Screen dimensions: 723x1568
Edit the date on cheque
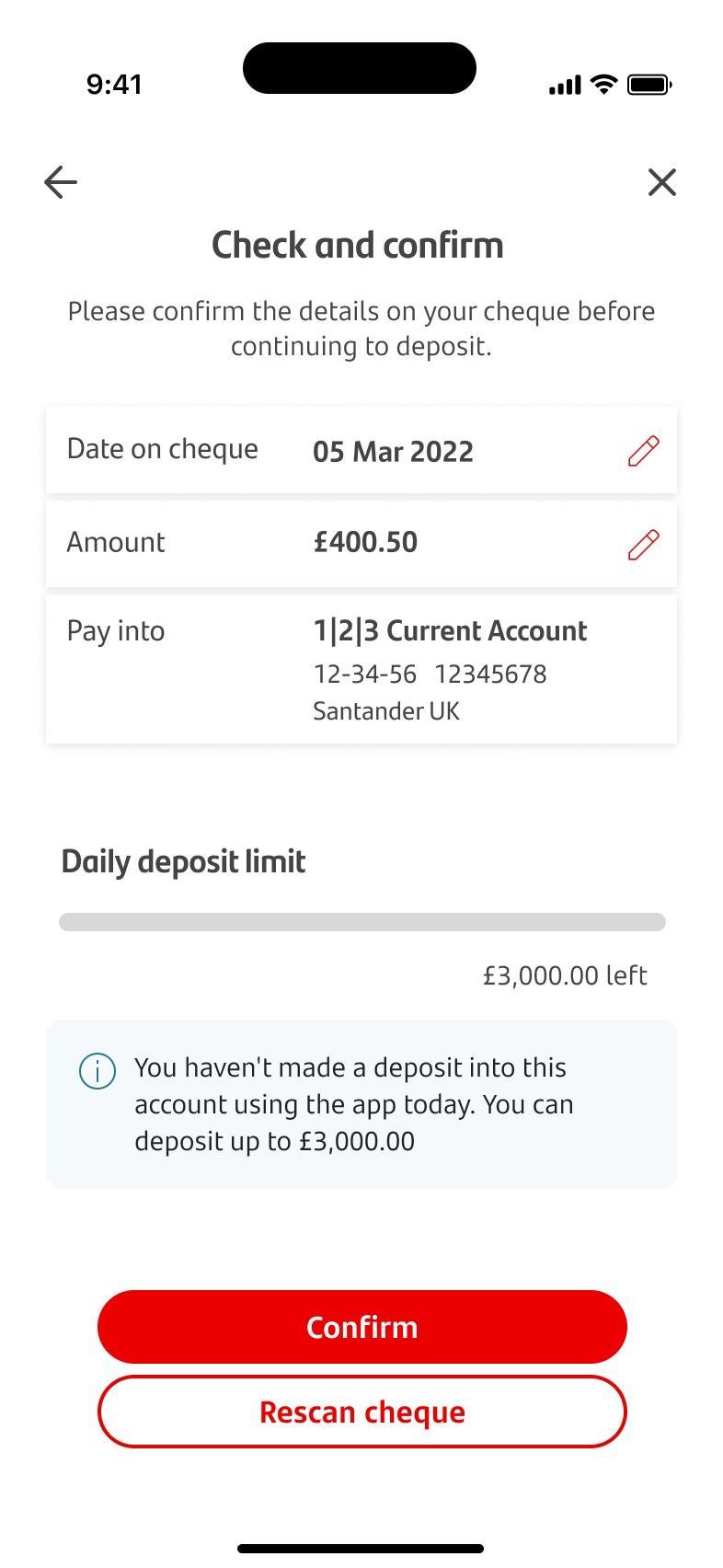pyautogui.click(x=643, y=451)
